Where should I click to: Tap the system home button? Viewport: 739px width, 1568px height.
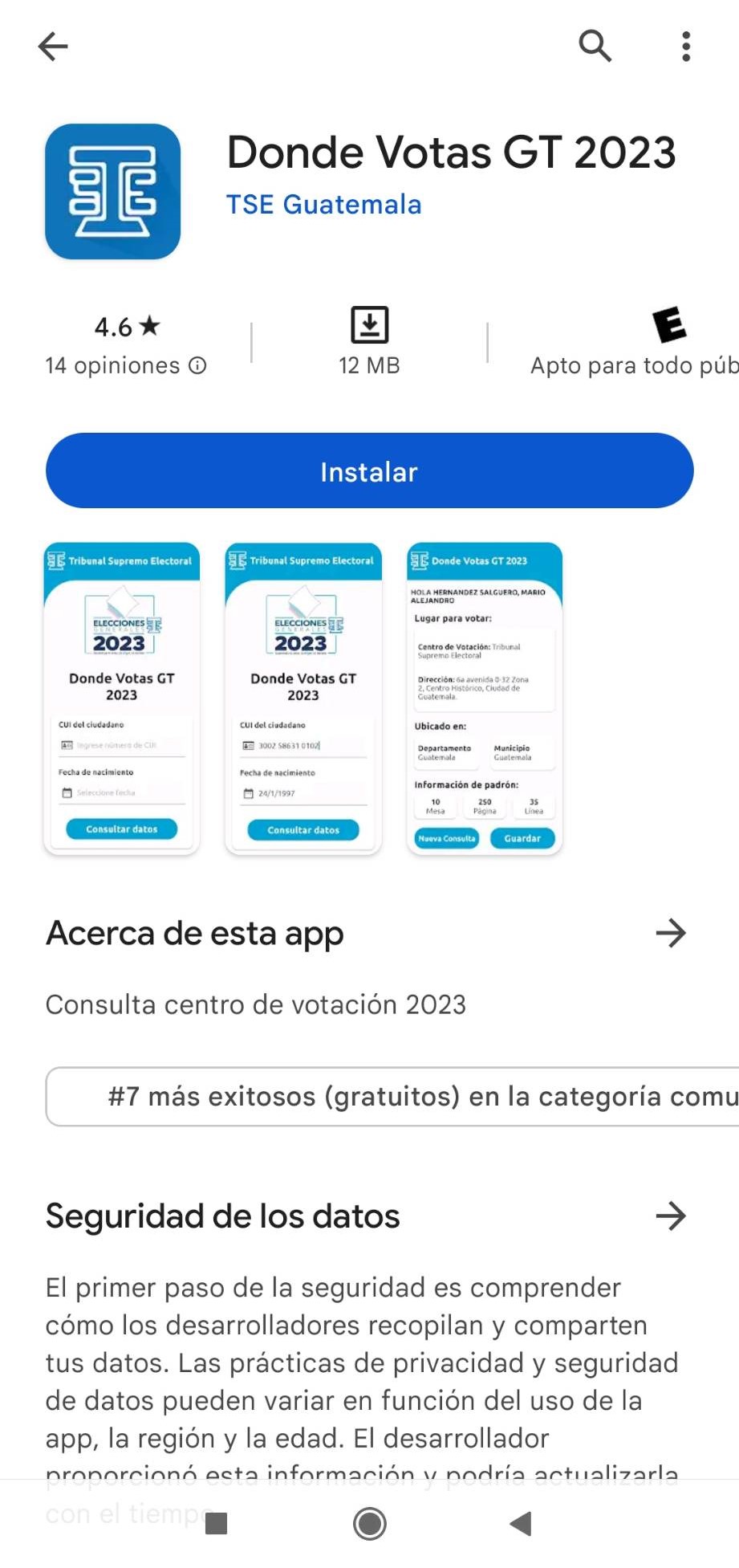[369, 1523]
